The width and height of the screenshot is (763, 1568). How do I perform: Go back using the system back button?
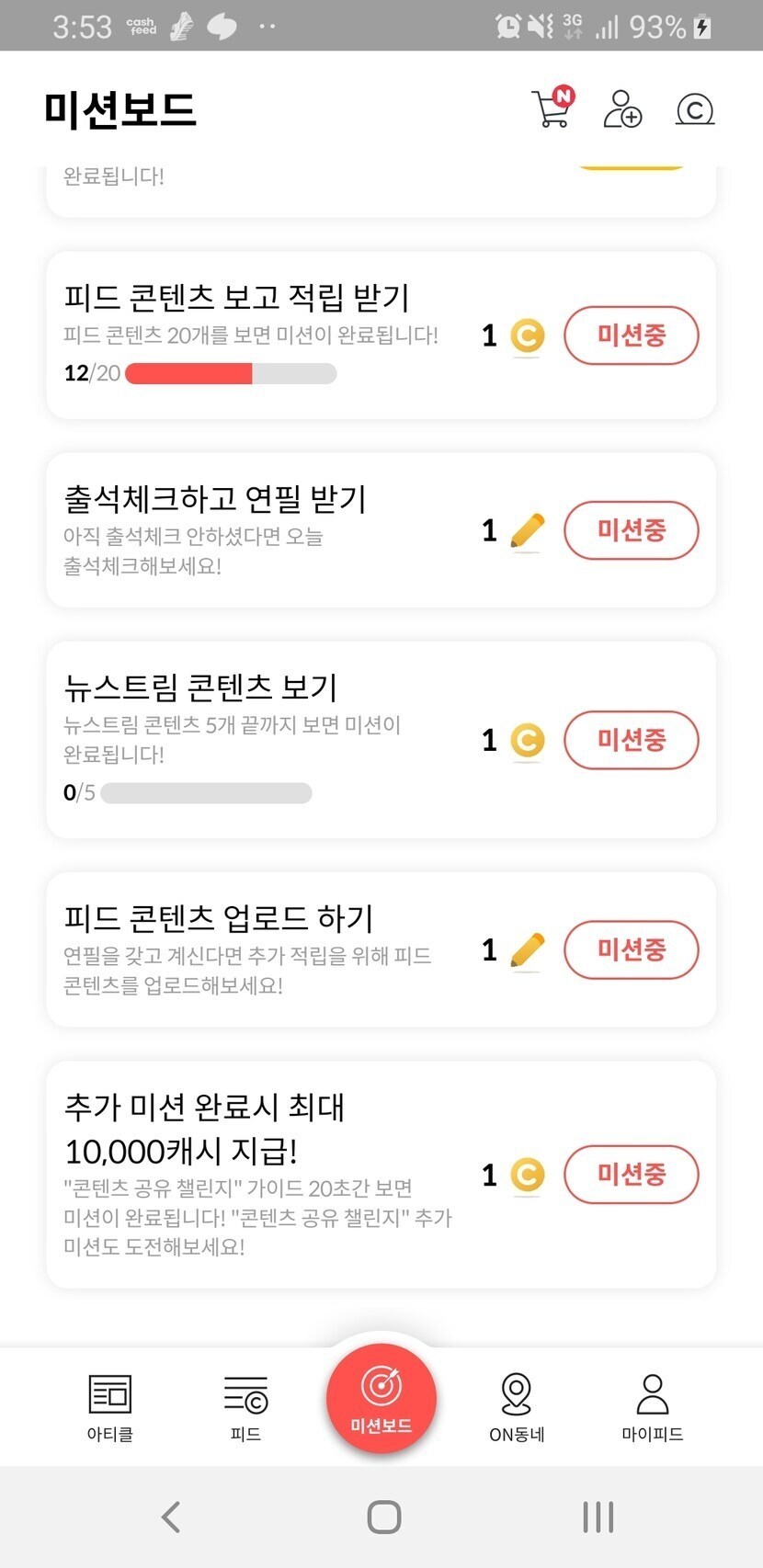coord(171,1517)
